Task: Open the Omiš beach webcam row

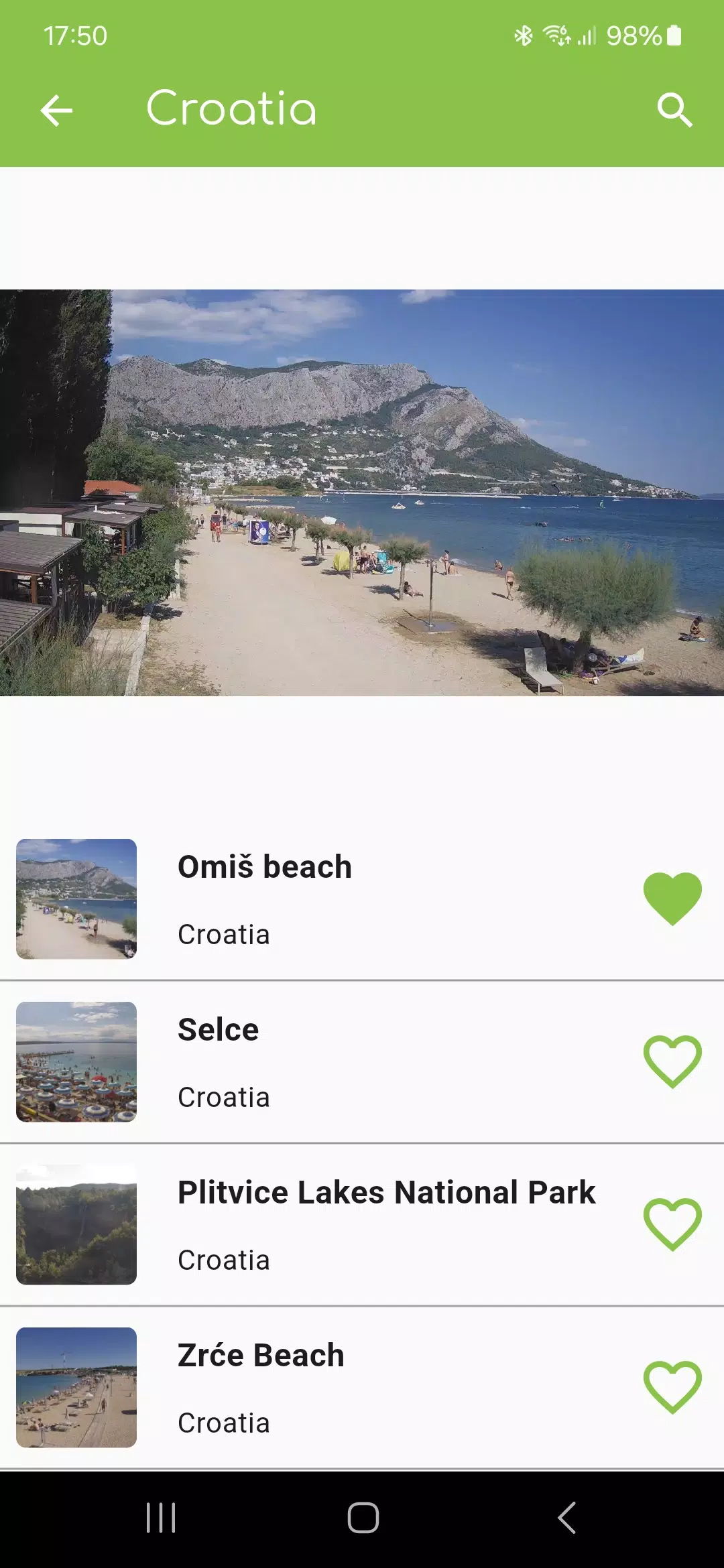Action: point(362,899)
